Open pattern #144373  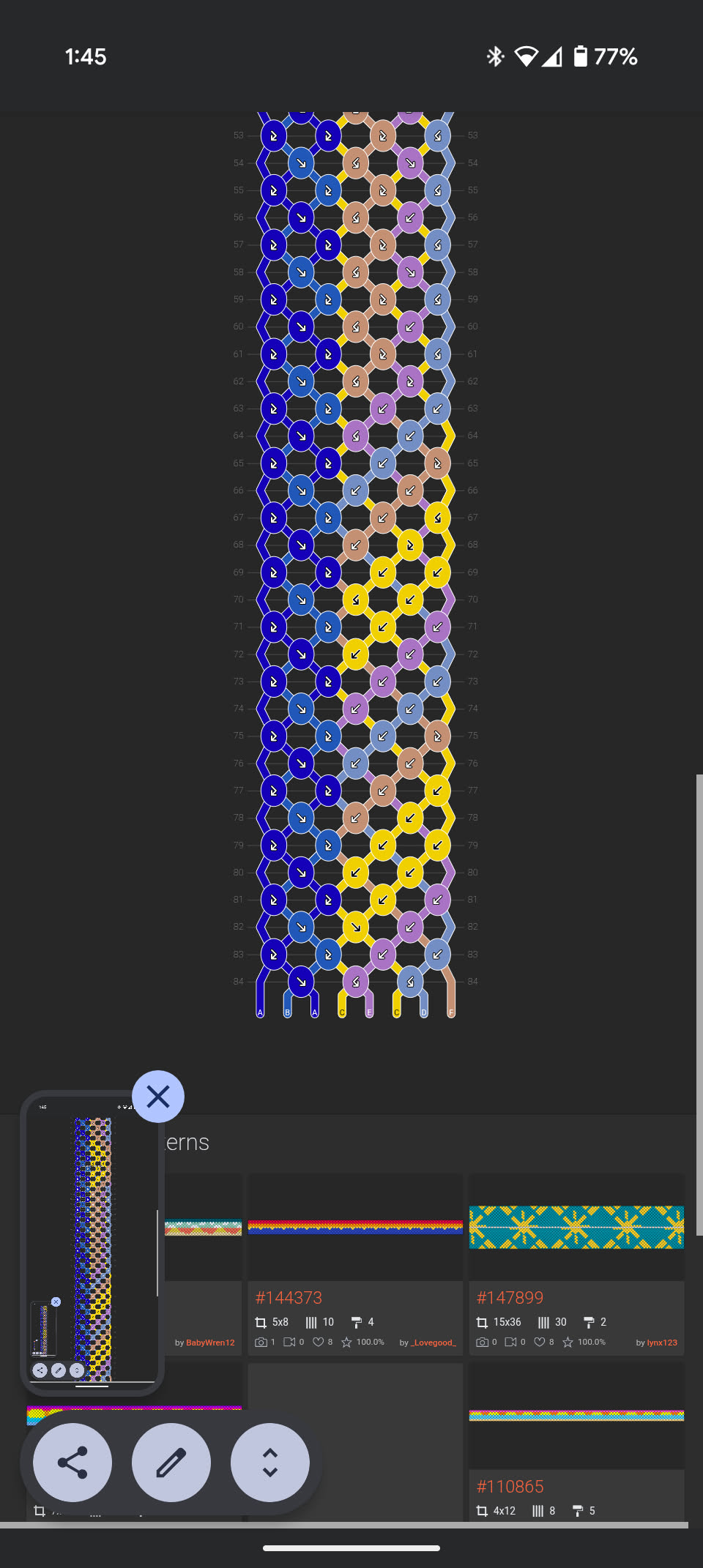(289, 1298)
